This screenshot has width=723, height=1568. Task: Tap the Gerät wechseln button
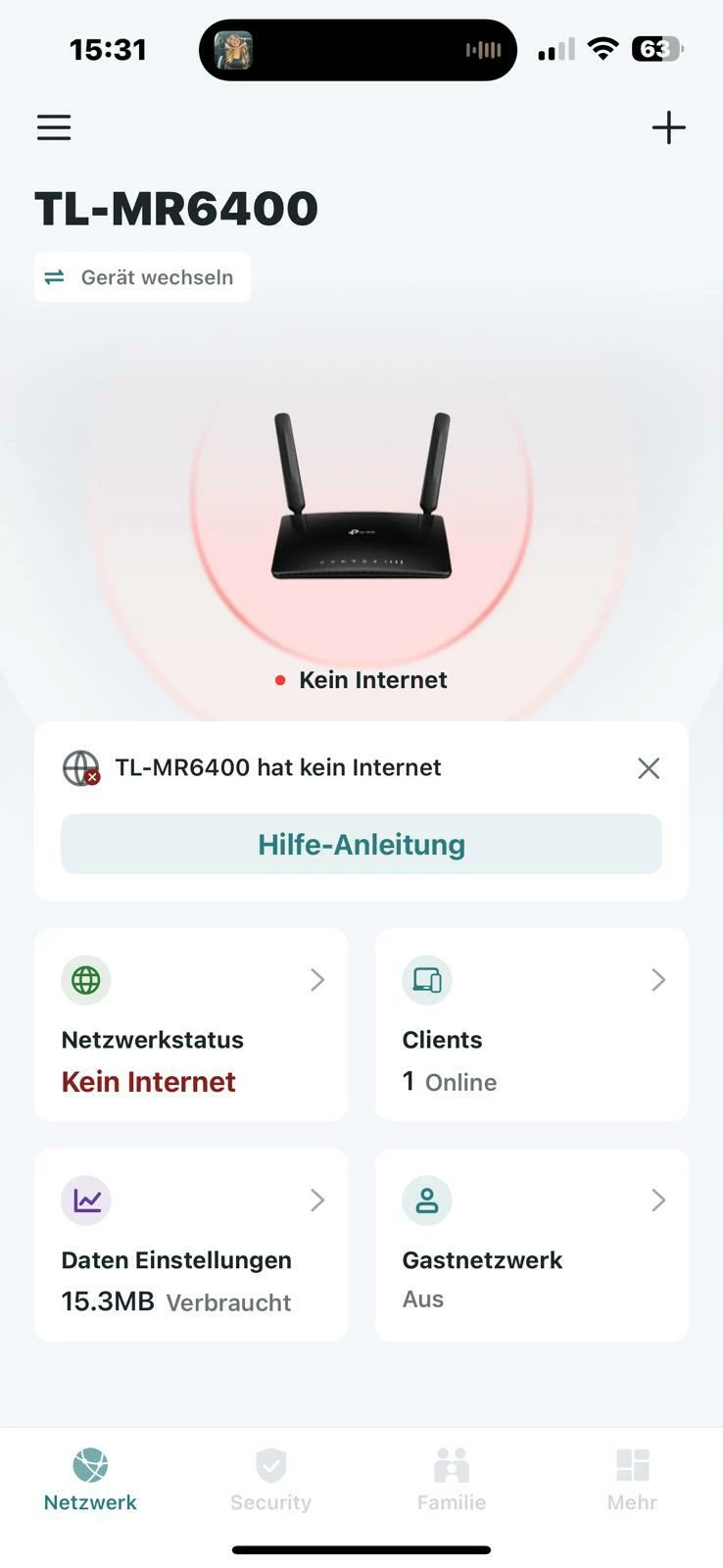pyautogui.click(x=142, y=277)
